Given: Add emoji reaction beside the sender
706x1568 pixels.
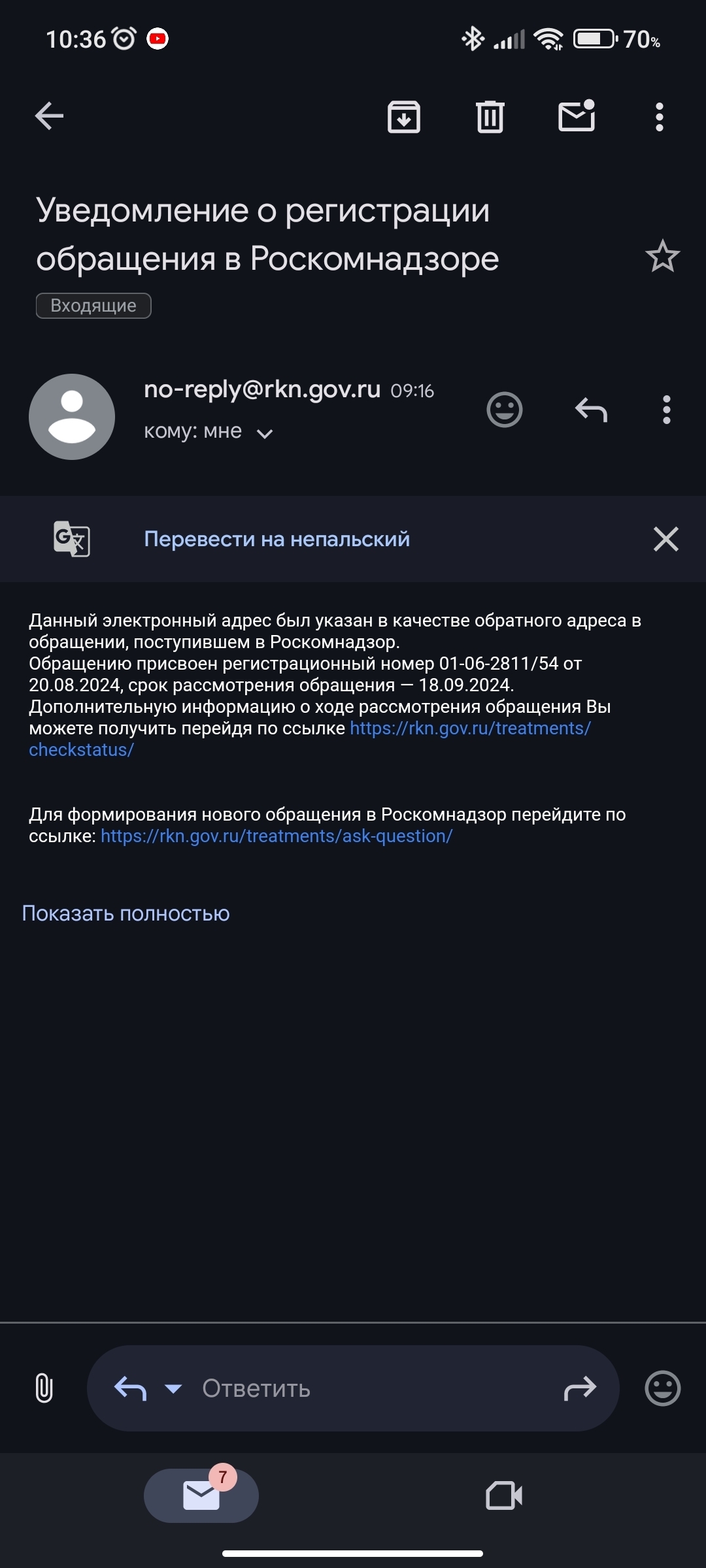Looking at the screenshot, I should (x=505, y=410).
